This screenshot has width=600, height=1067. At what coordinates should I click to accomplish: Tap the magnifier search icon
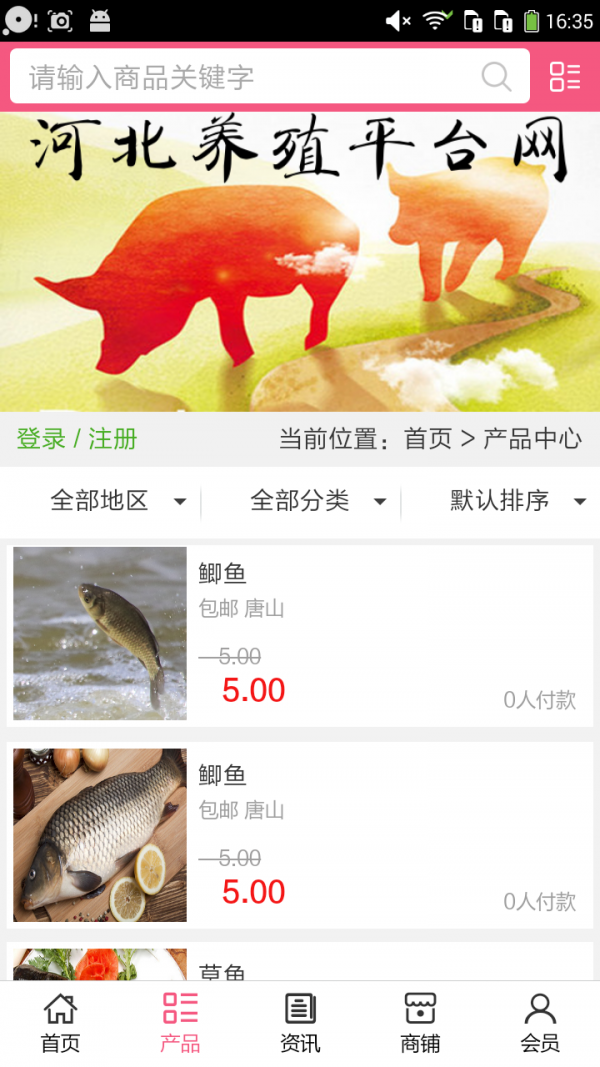point(496,77)
